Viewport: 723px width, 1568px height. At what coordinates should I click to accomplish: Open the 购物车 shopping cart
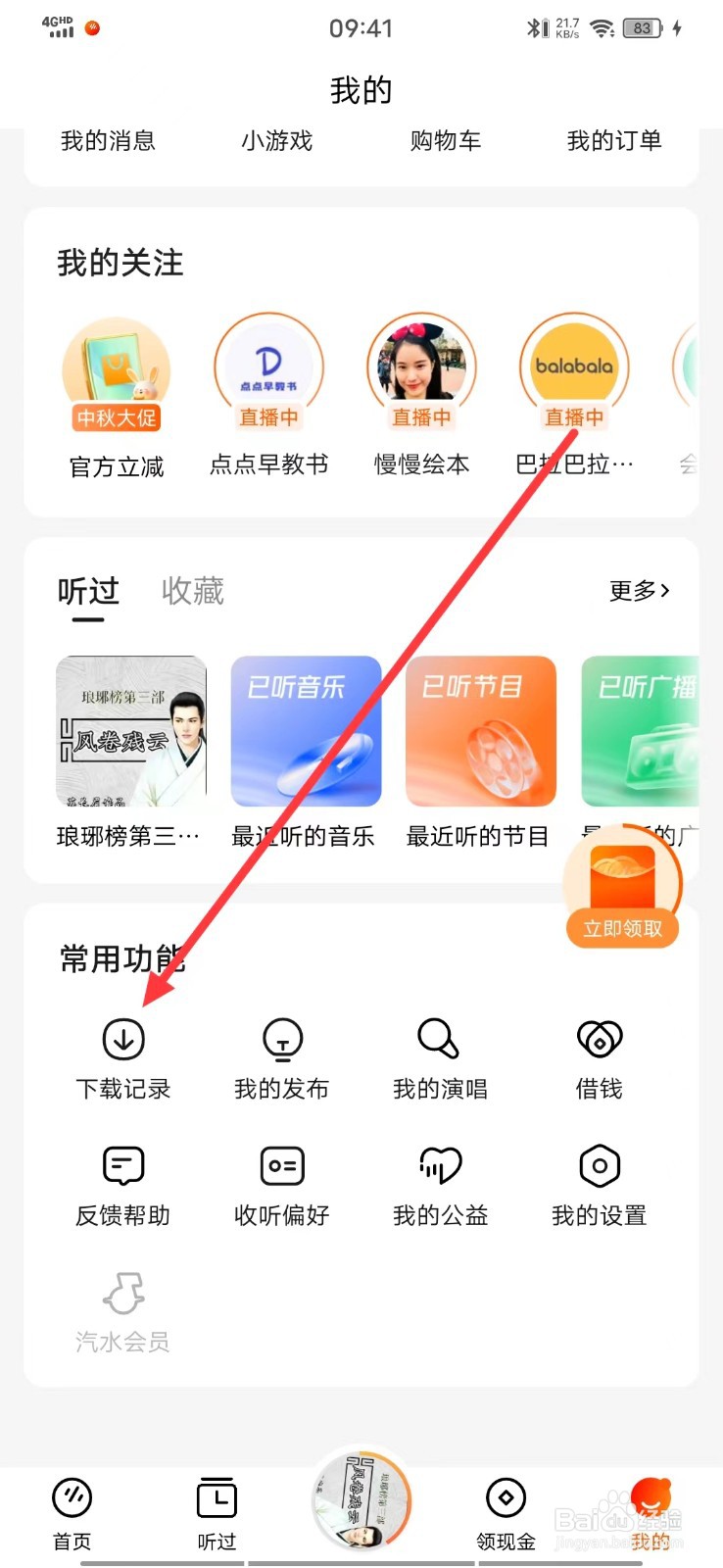coord(446,140)
